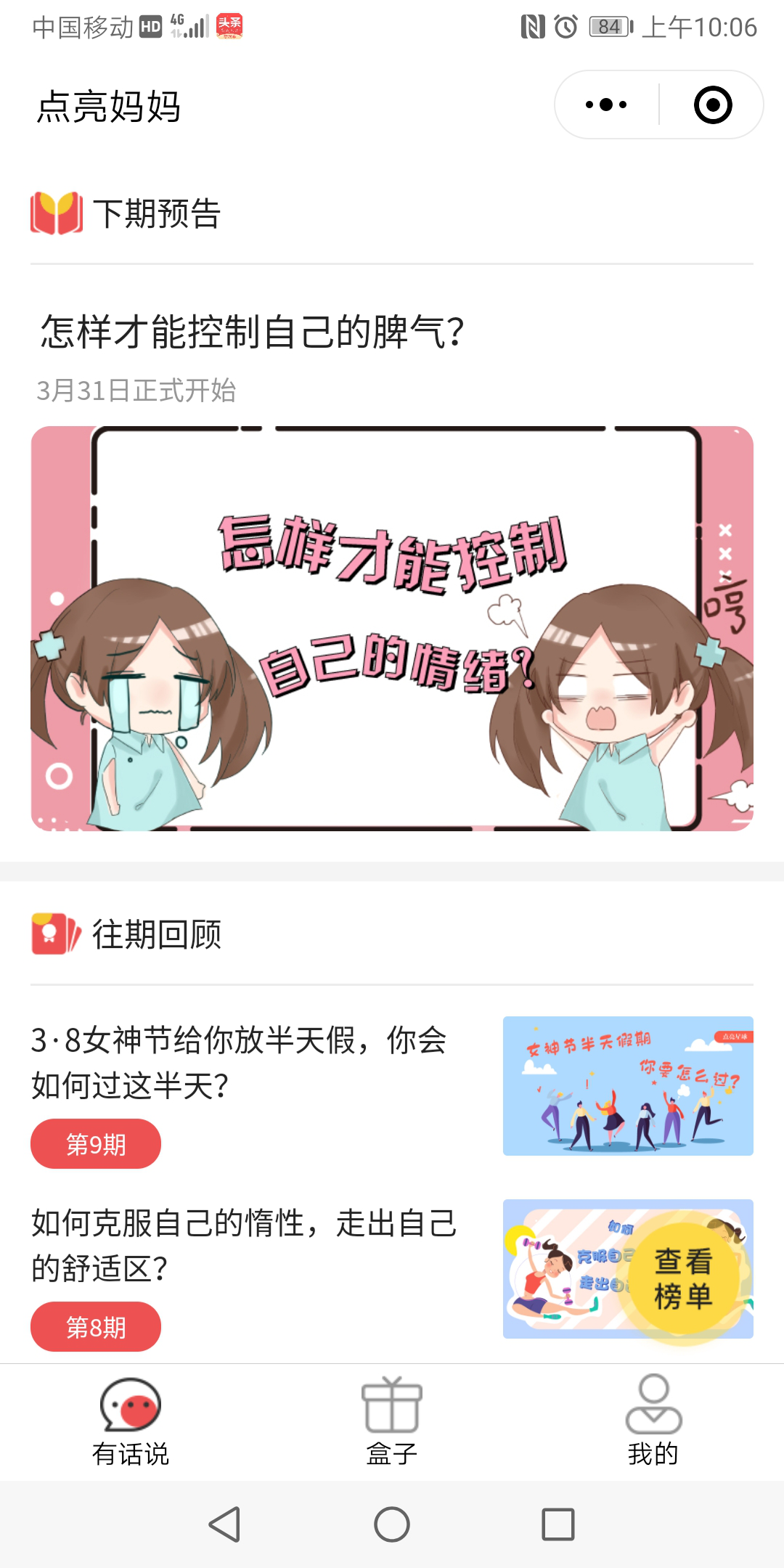Open the mini program more options menu

pos(606,105)
